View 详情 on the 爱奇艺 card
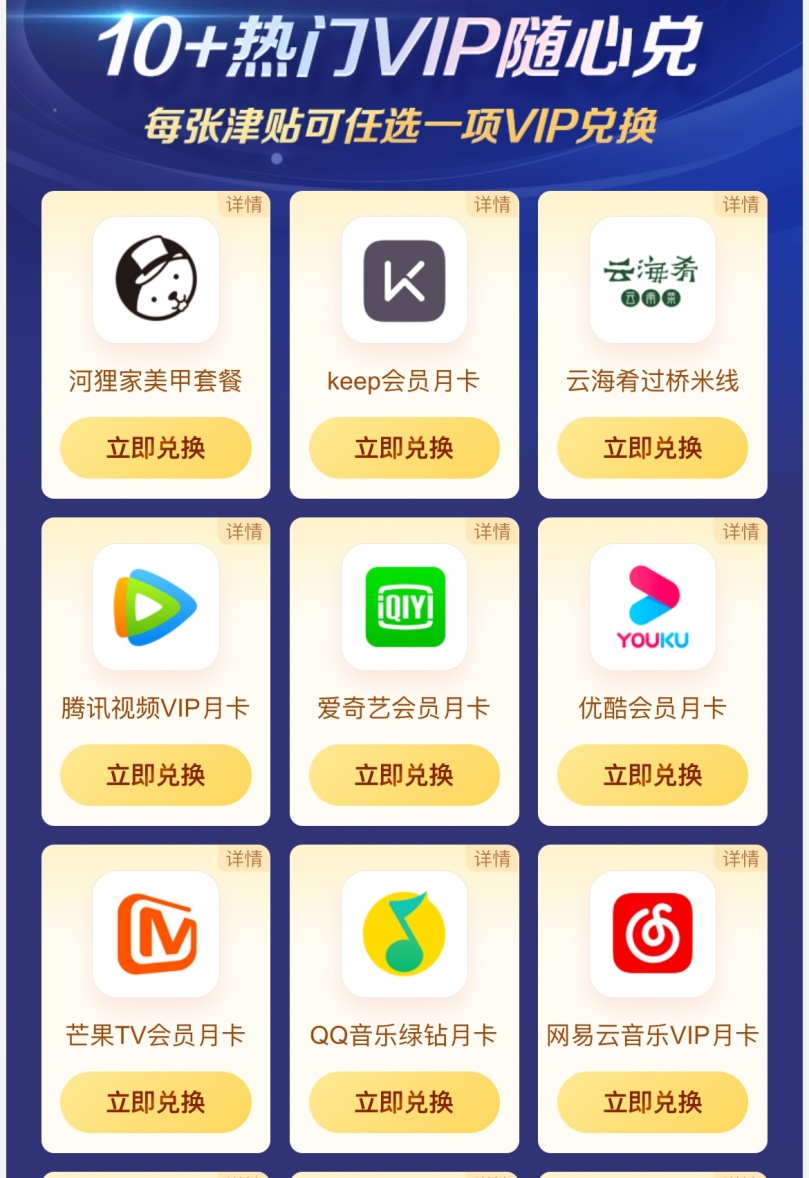This screenshot has height=1178, width=809. point(492,532)
